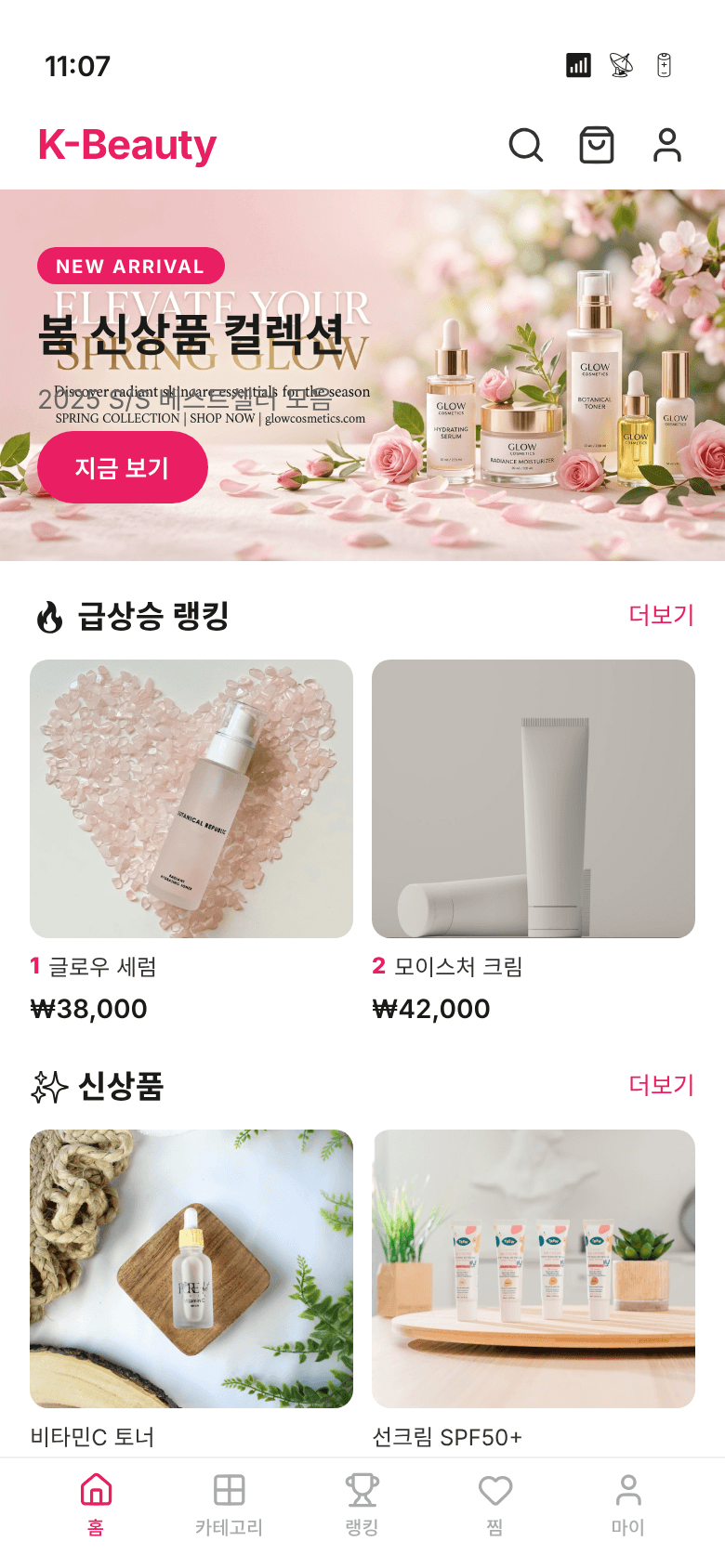
Task: Tap the 지금 보기 button on spring banner
Action: [x=122, y=467]
